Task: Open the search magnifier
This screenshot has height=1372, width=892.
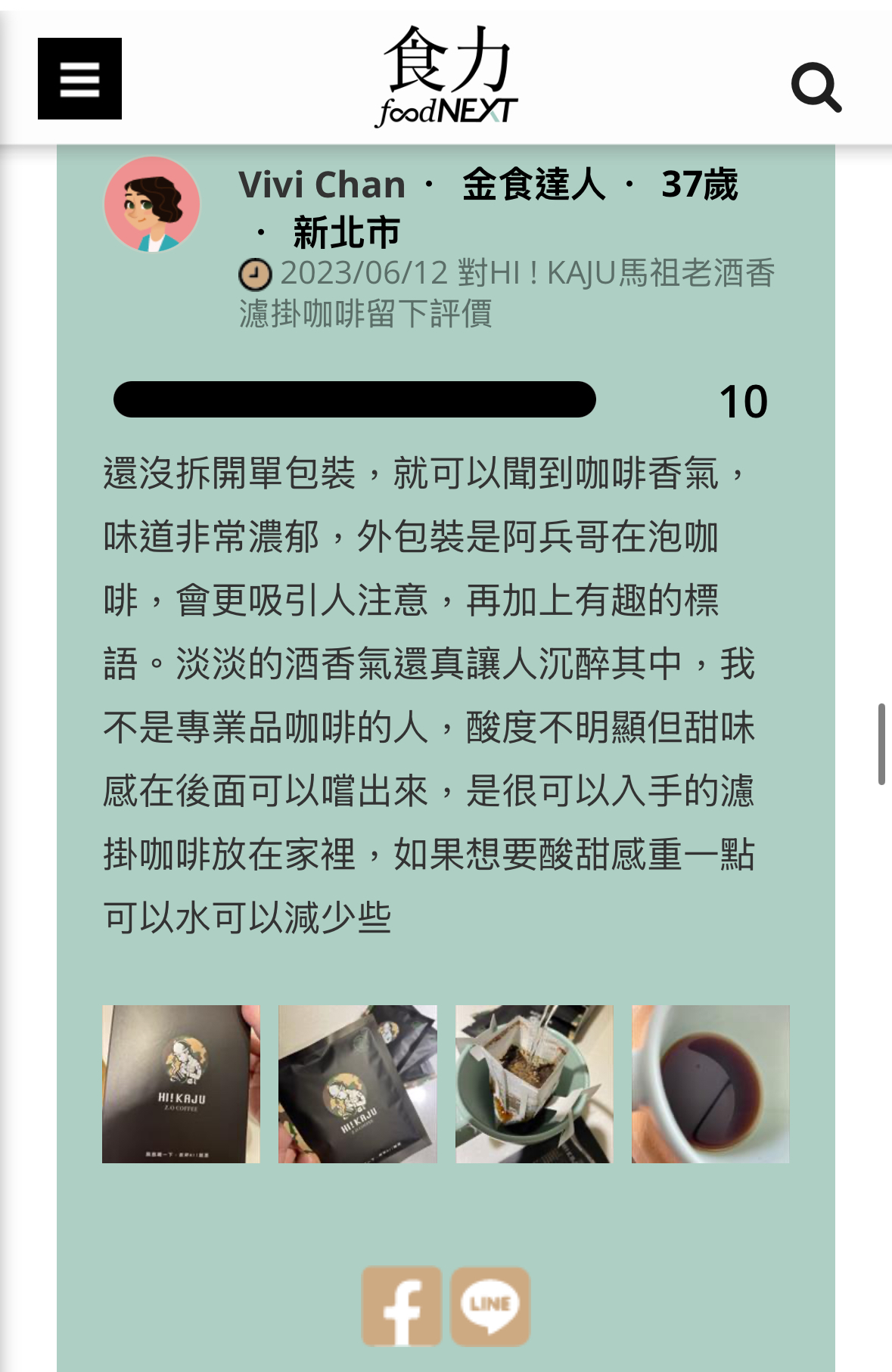Action: point(816,87)
